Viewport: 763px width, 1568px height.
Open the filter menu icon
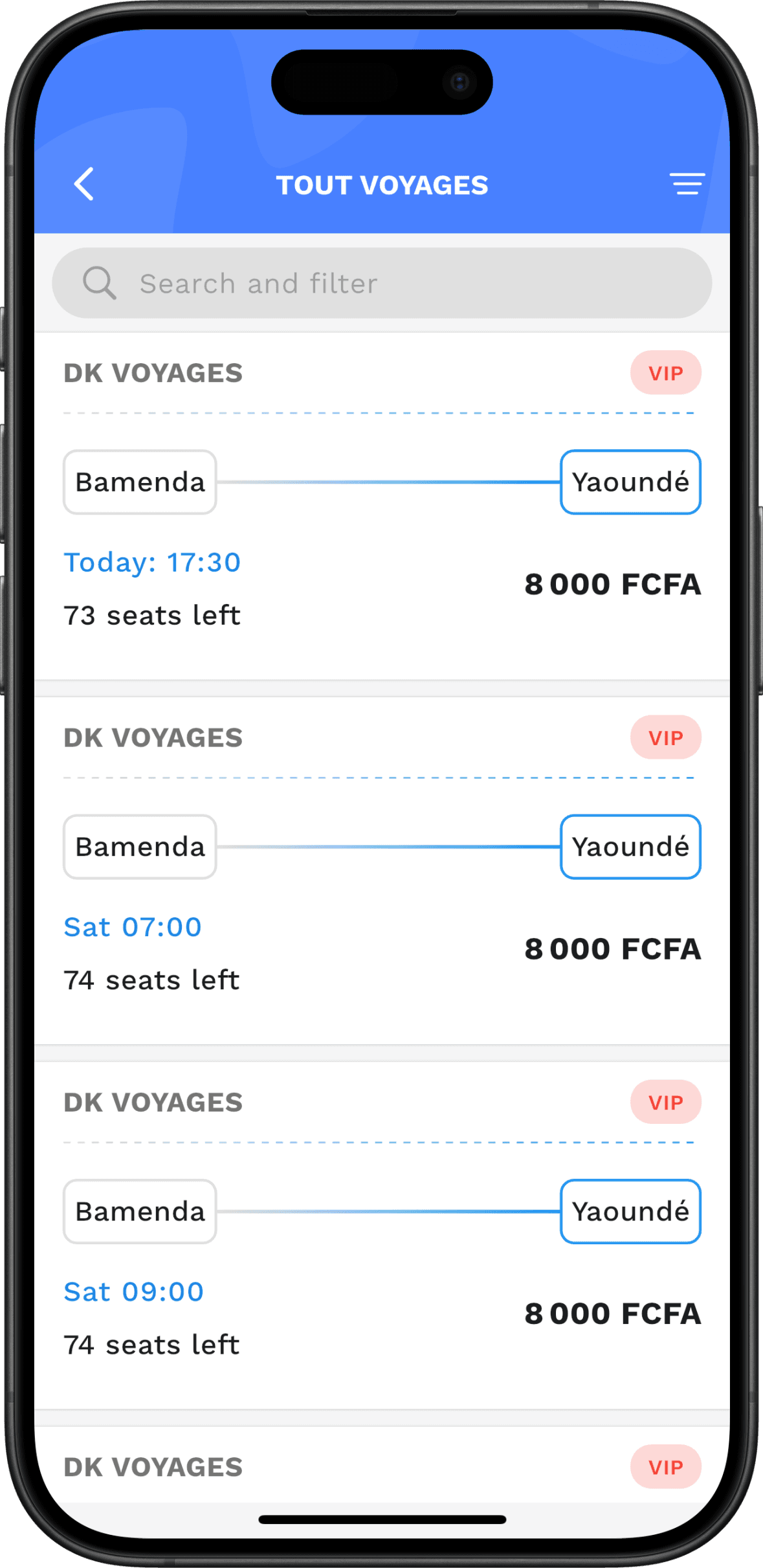687,185
